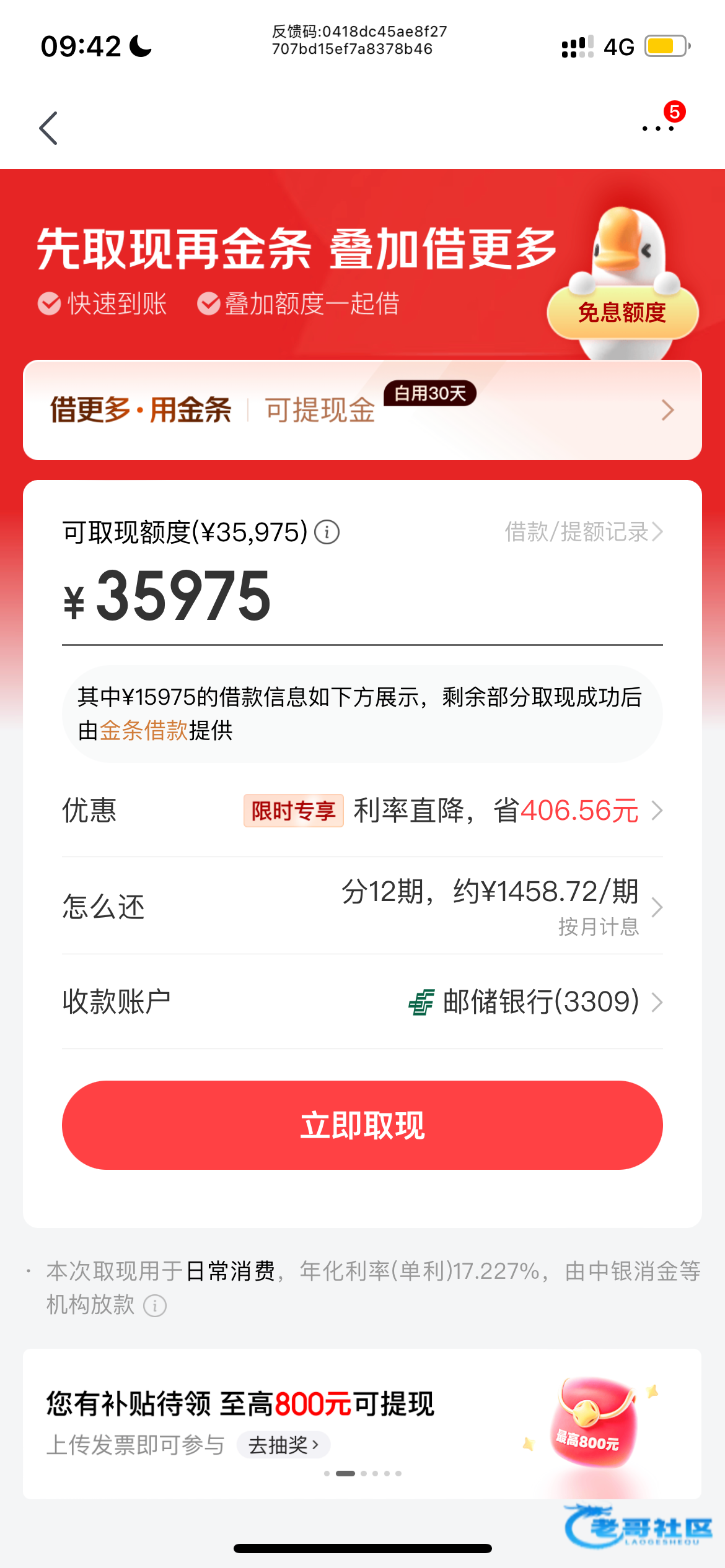Open the three-dot overflow menu
Viewport: 725px width, 1568px height.
pos(657,128)
